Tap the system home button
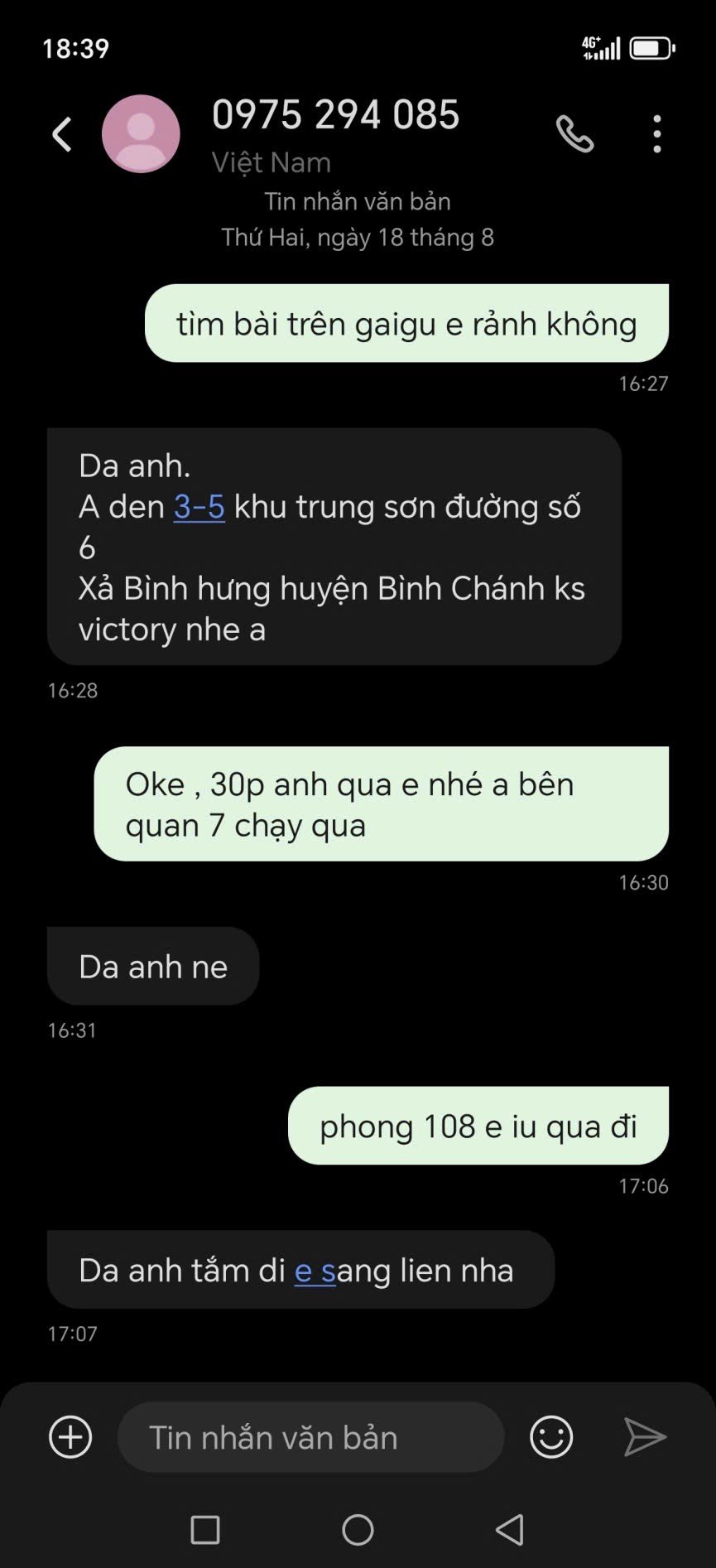The image size is (716, 1568). [x=358, y=1529]
